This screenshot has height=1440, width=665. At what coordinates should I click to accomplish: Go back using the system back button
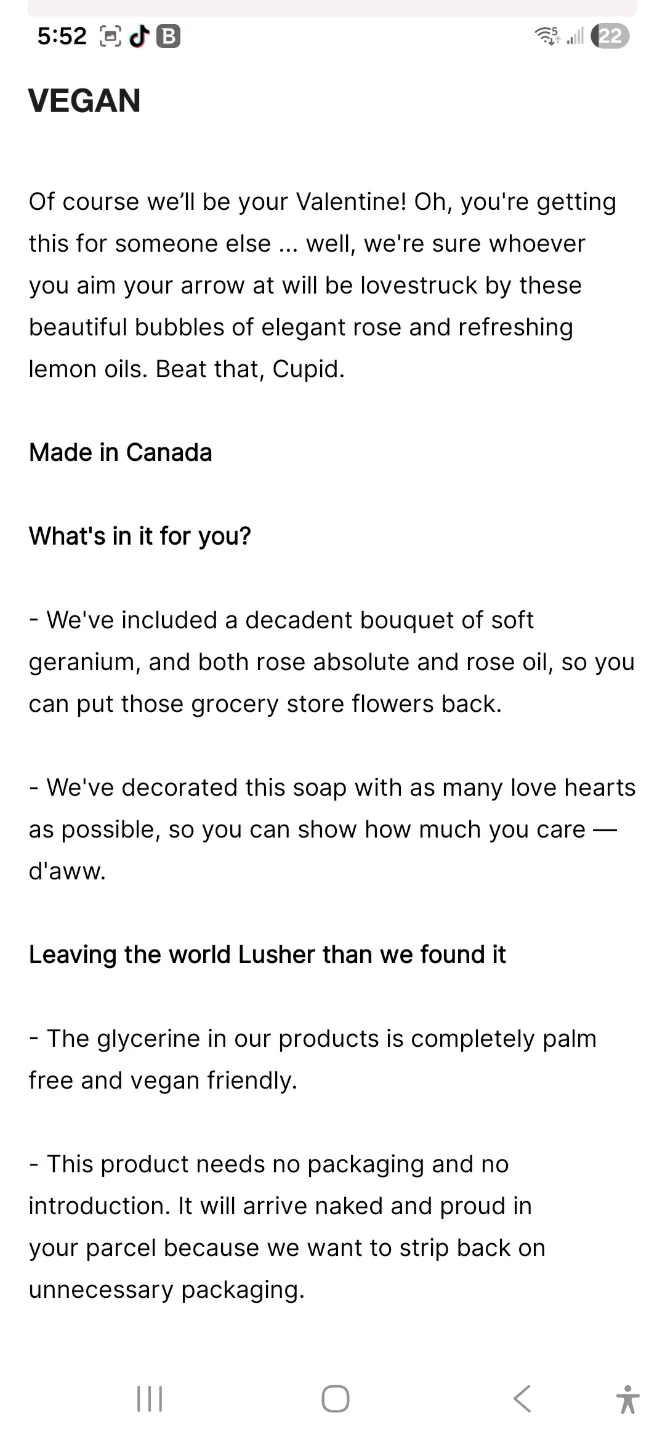coord(522,1398)
